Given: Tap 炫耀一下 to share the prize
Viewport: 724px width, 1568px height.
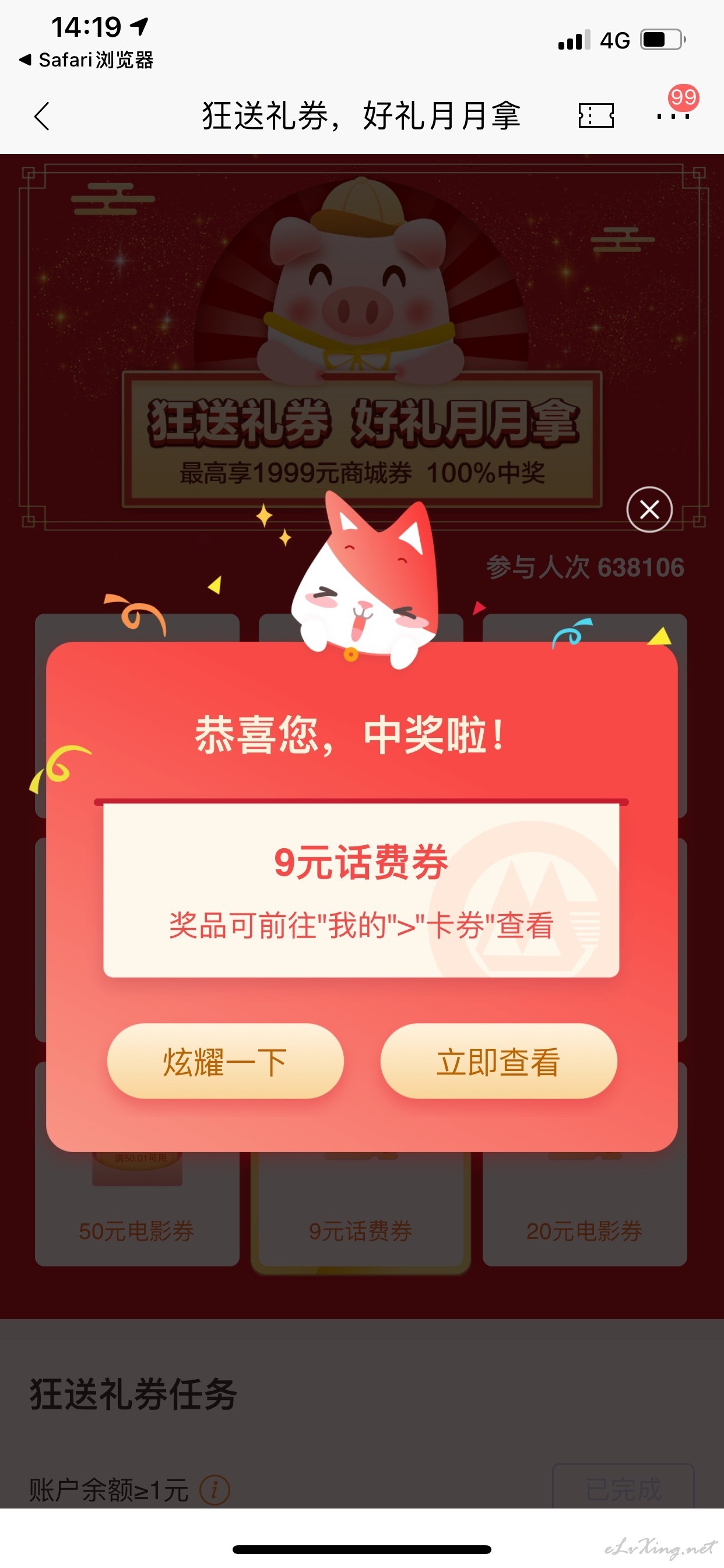Looking at the screenshot, I should (x=225, y=1061).
